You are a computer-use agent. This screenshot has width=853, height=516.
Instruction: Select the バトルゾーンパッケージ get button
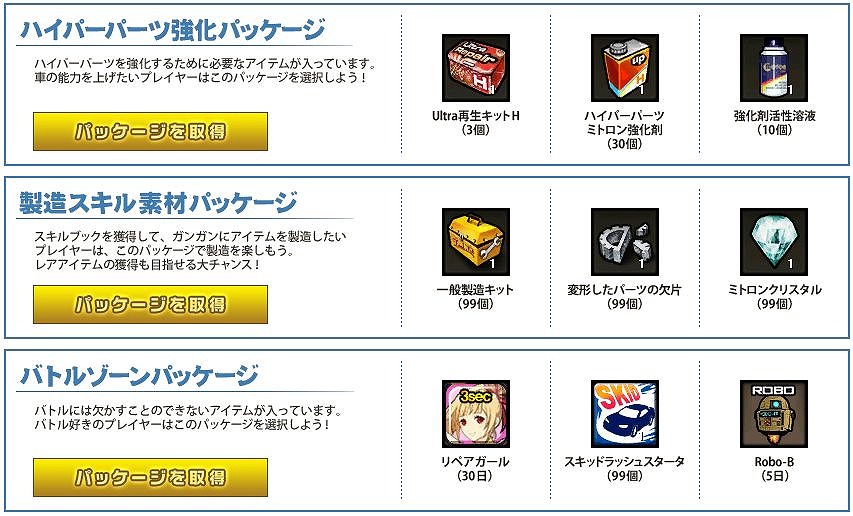(150, 477)
